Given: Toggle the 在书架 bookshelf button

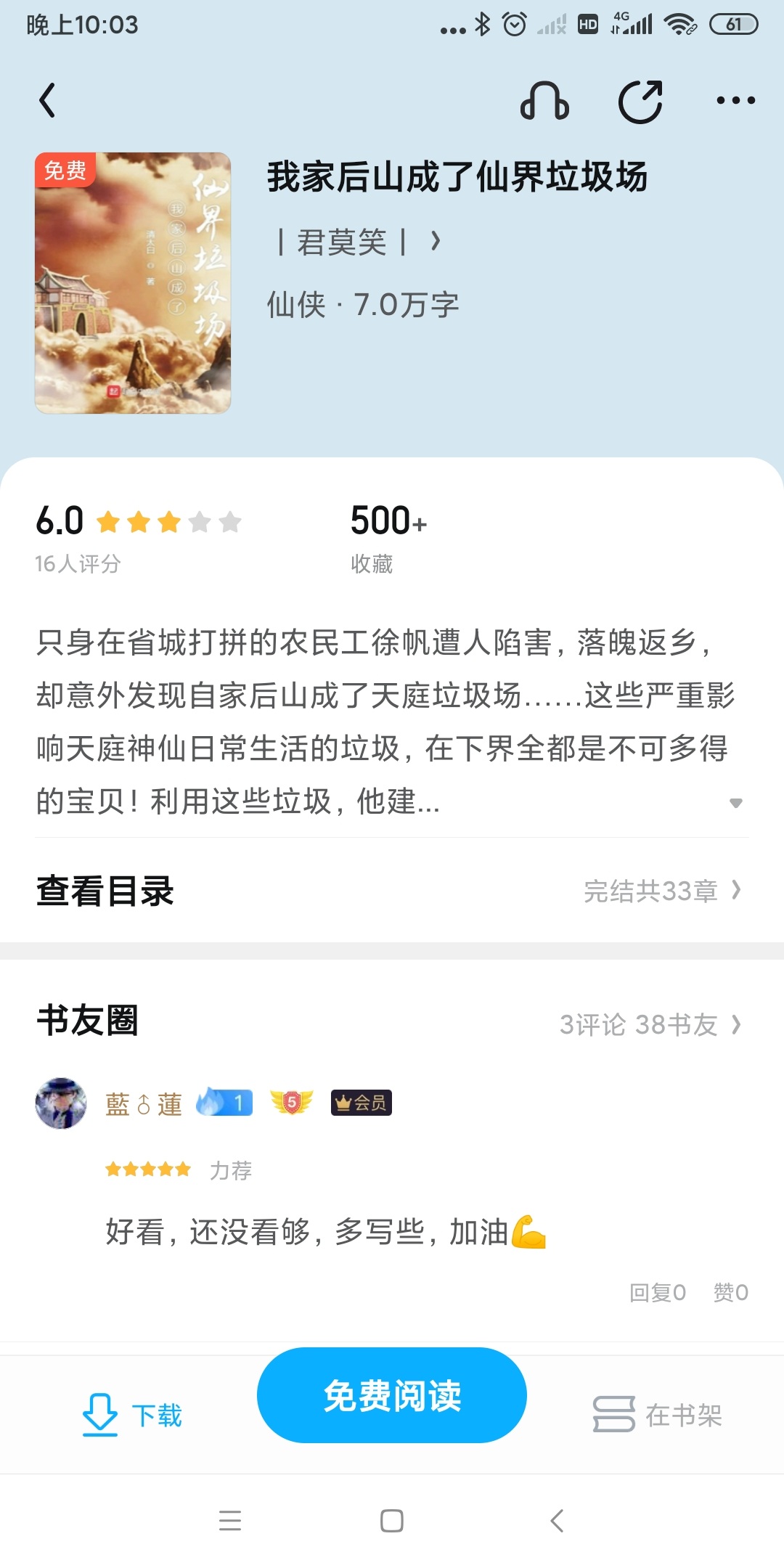Looking at the screenshot, I should tap(657, 1415).
